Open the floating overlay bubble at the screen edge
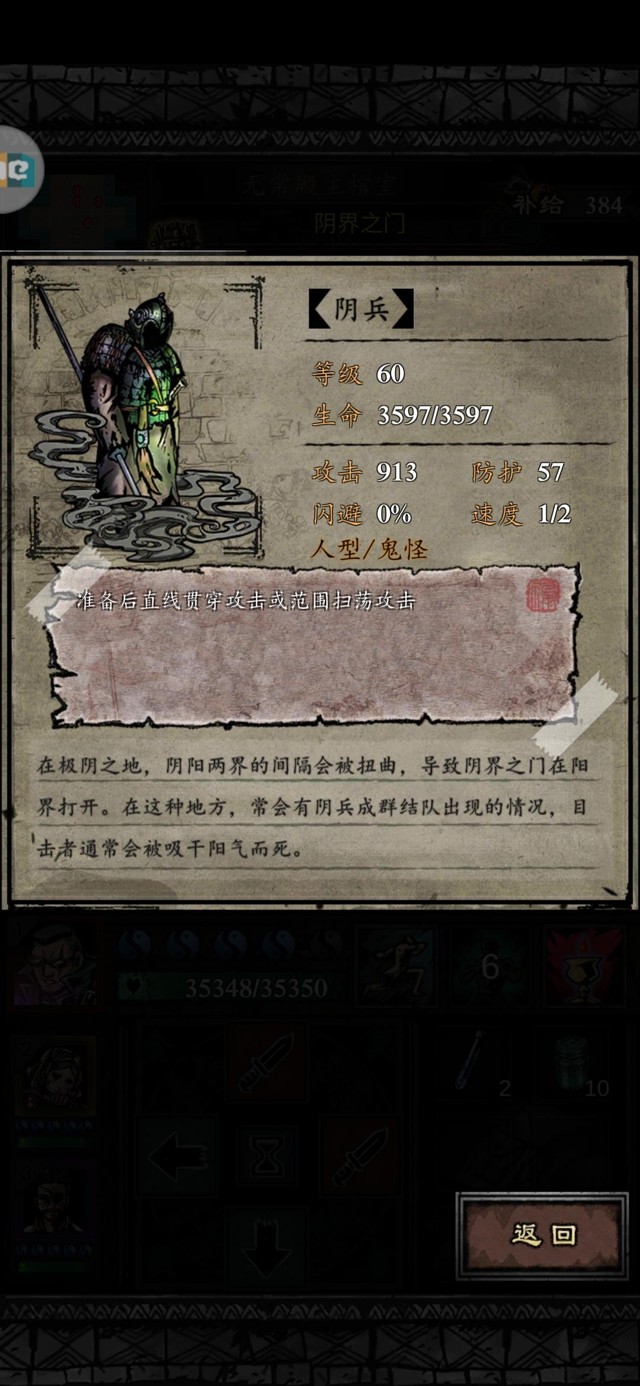The image size is (640, 1386). tap(18, 169)
